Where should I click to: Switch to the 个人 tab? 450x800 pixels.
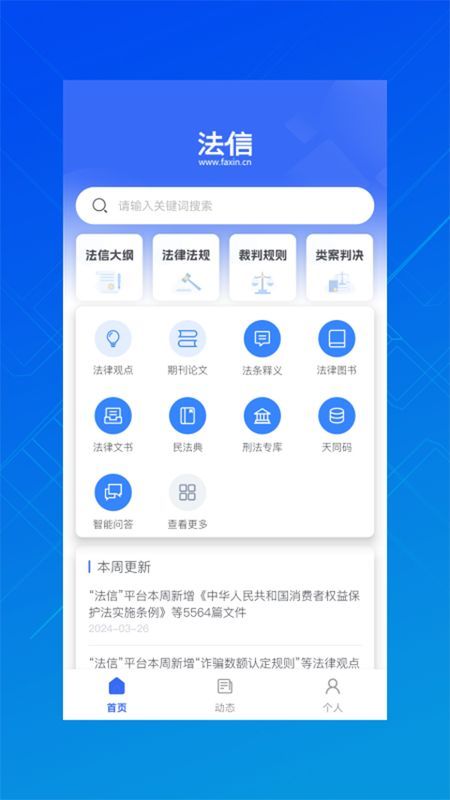[x=333, y=695]
